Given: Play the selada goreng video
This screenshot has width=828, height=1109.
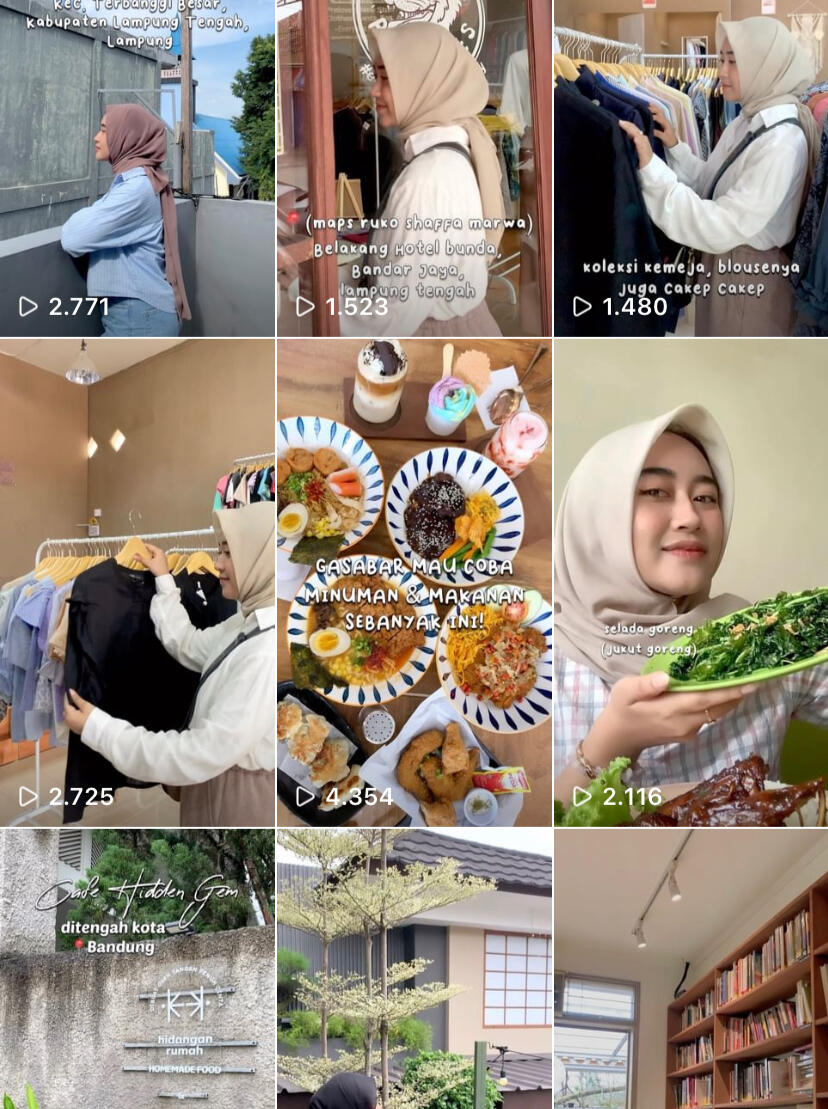Looking at the screenshot, I should tap(691, 582).
